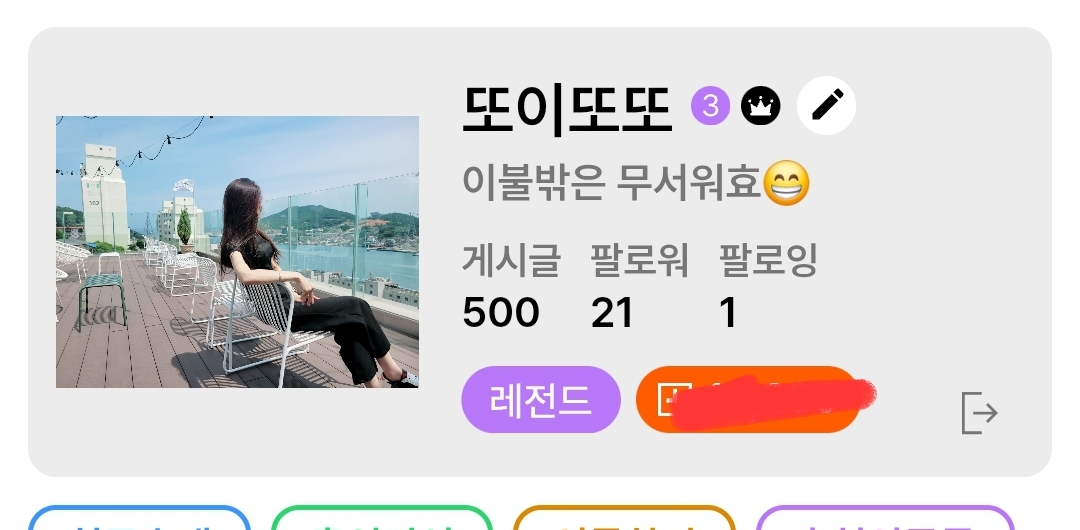Viewport: 1080px width, 530px height.
Task: Open the purple 레전드 badge
Action: coord(541,400)
